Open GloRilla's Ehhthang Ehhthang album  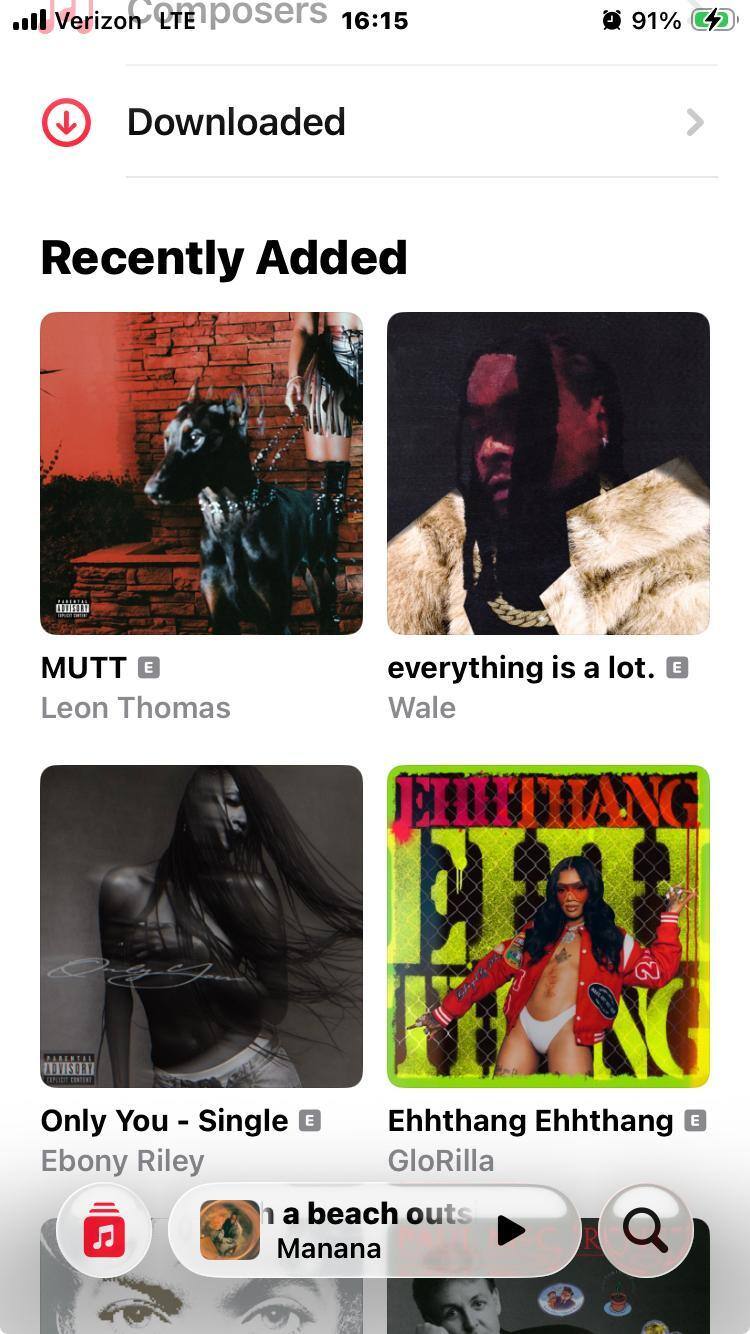tap(548, 926)
